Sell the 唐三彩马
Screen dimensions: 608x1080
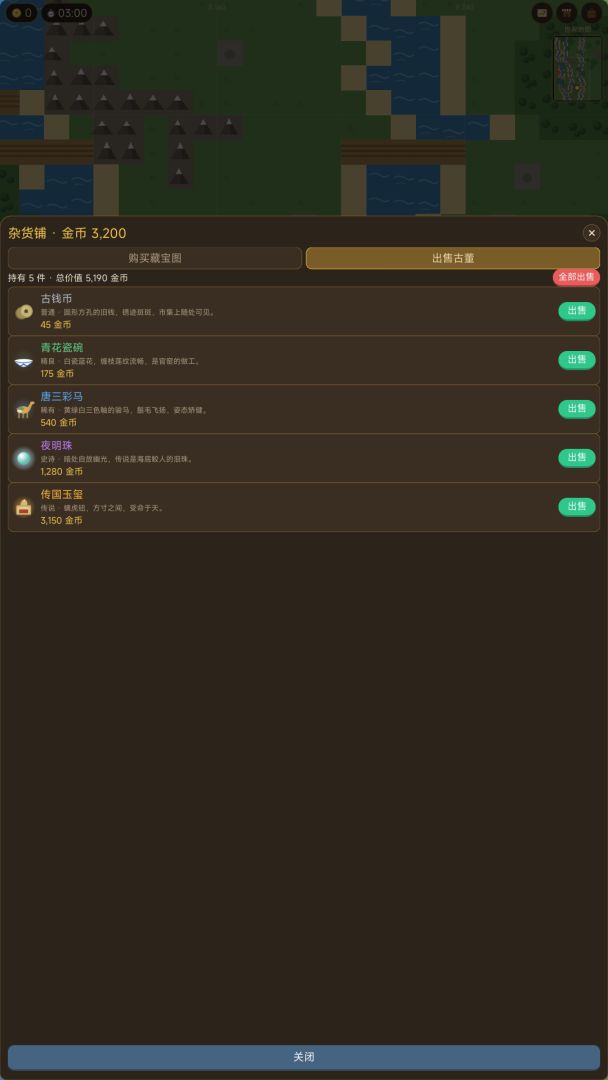coord(576,408)
